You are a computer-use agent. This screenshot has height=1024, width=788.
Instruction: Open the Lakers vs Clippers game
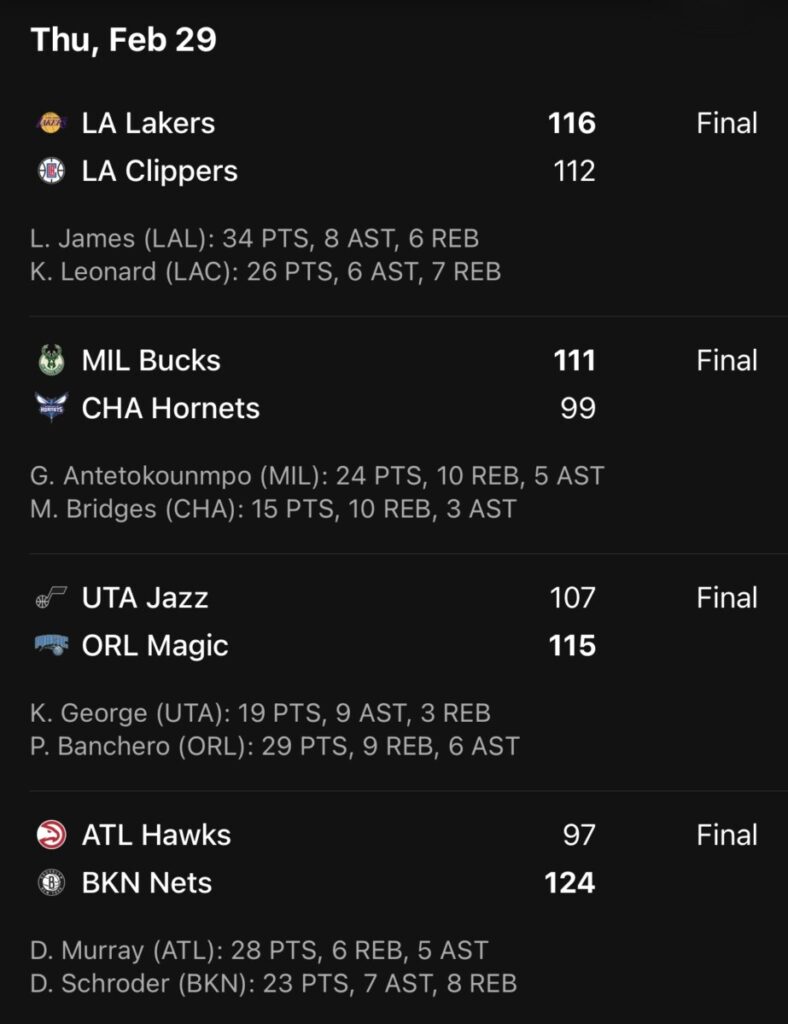[393, 147]
